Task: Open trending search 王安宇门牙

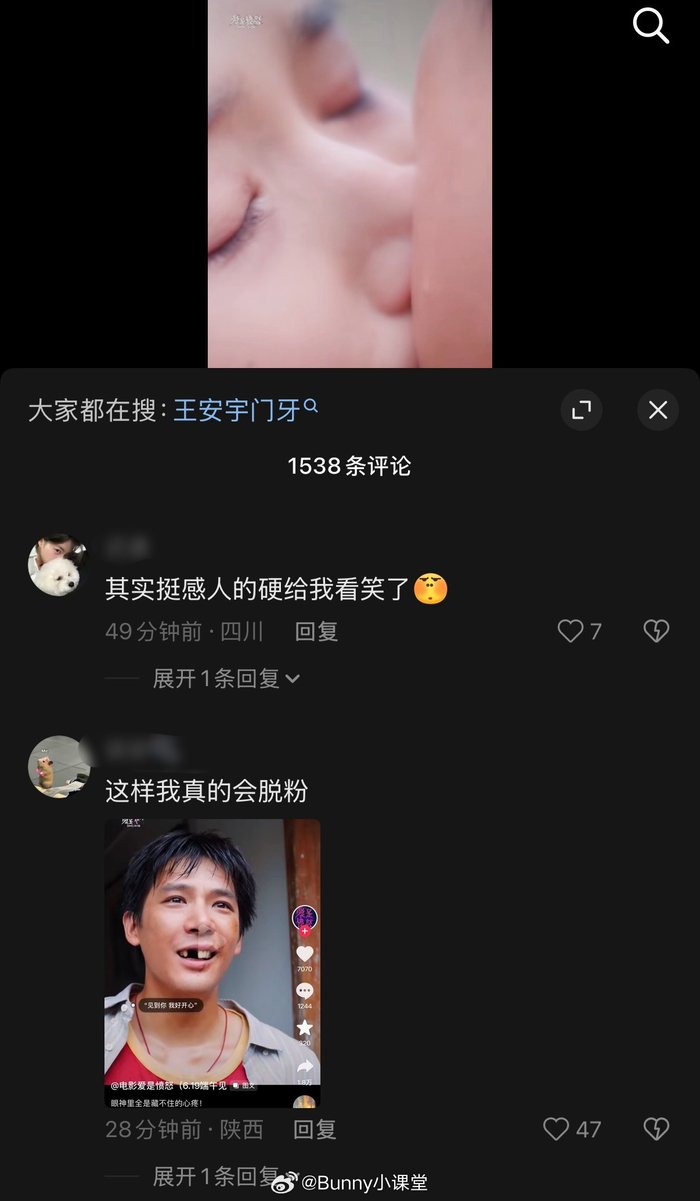Action: click(246, 410)
